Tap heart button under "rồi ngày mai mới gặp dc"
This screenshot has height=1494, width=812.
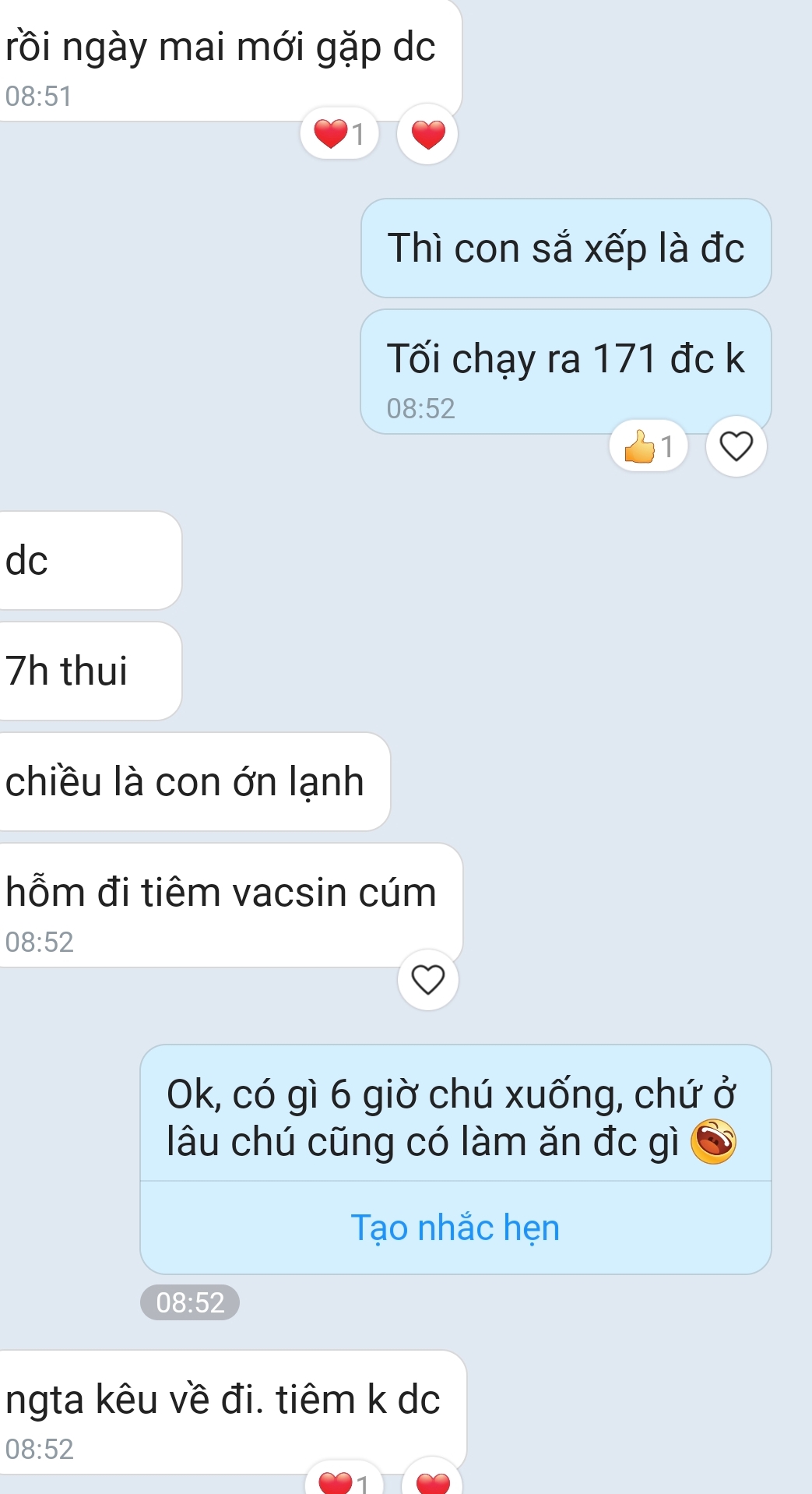coord(427,134)
